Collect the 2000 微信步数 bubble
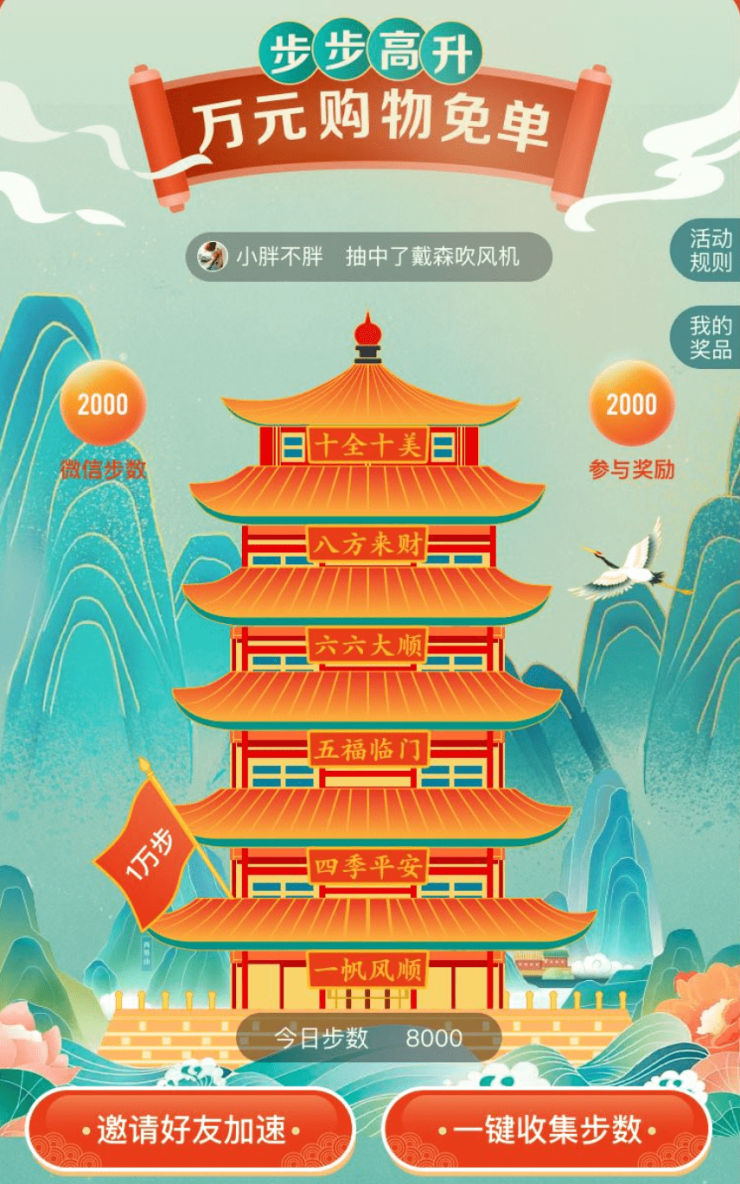740x1184 pixels. 102,404
